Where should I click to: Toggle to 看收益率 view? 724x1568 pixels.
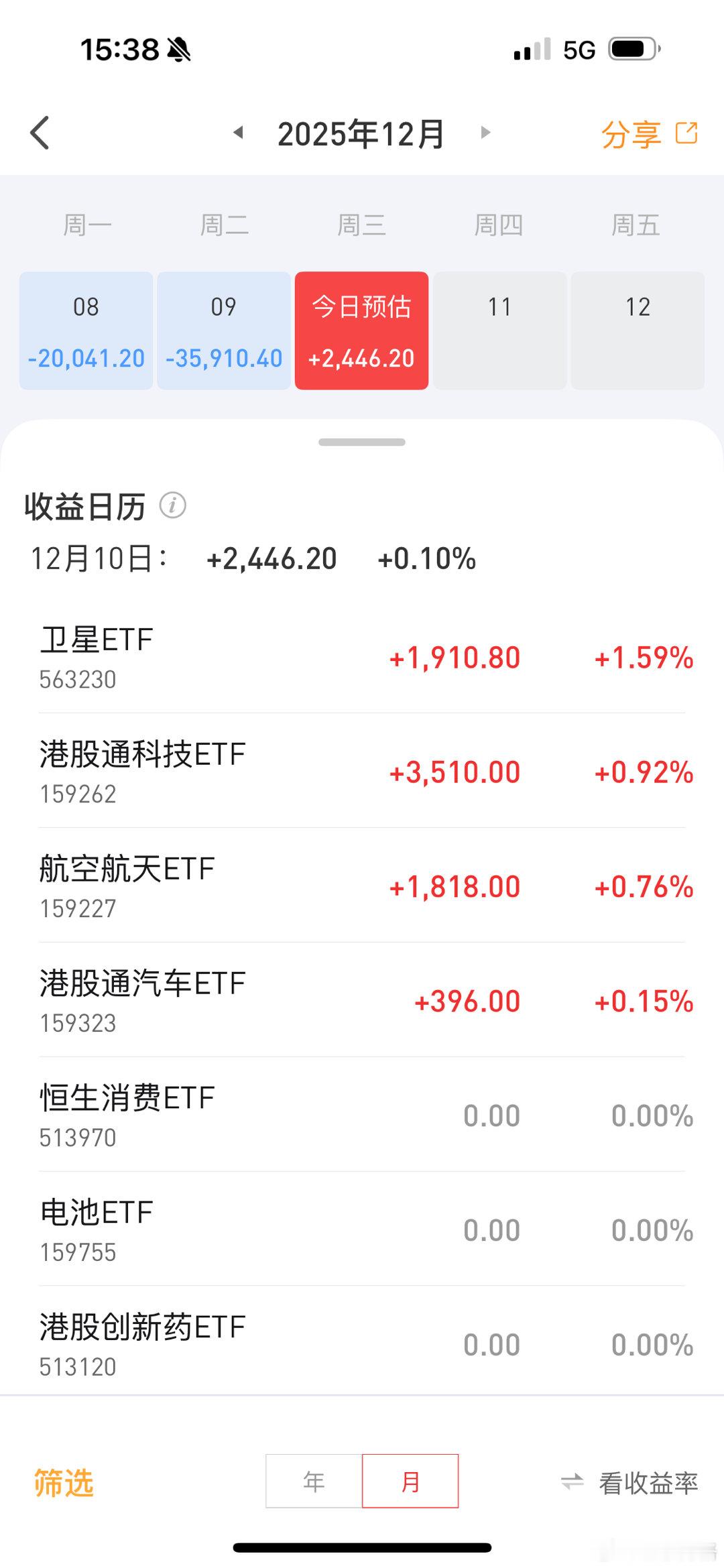pyautogui.click(x=630, y=1482)
